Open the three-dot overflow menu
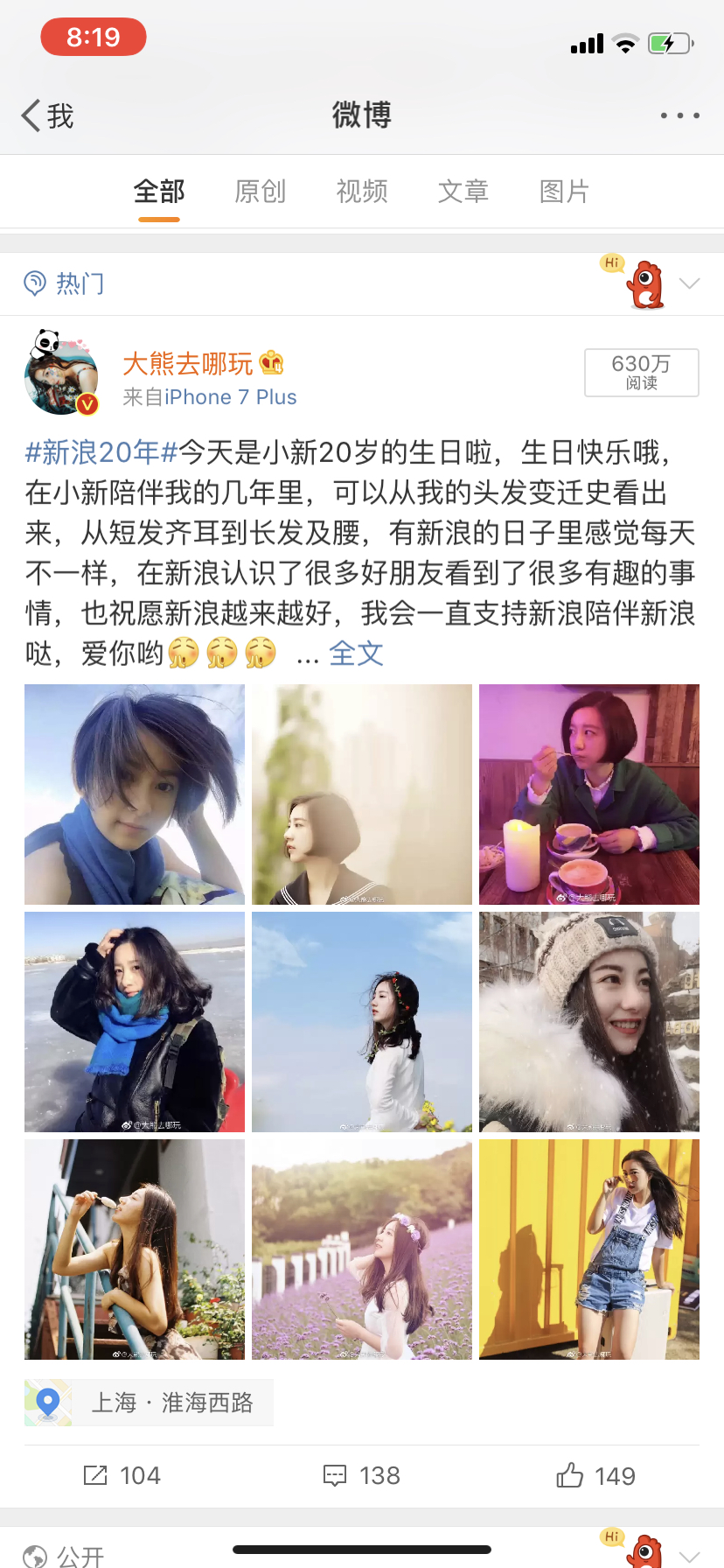724x1568 pixels. [679, 115]
